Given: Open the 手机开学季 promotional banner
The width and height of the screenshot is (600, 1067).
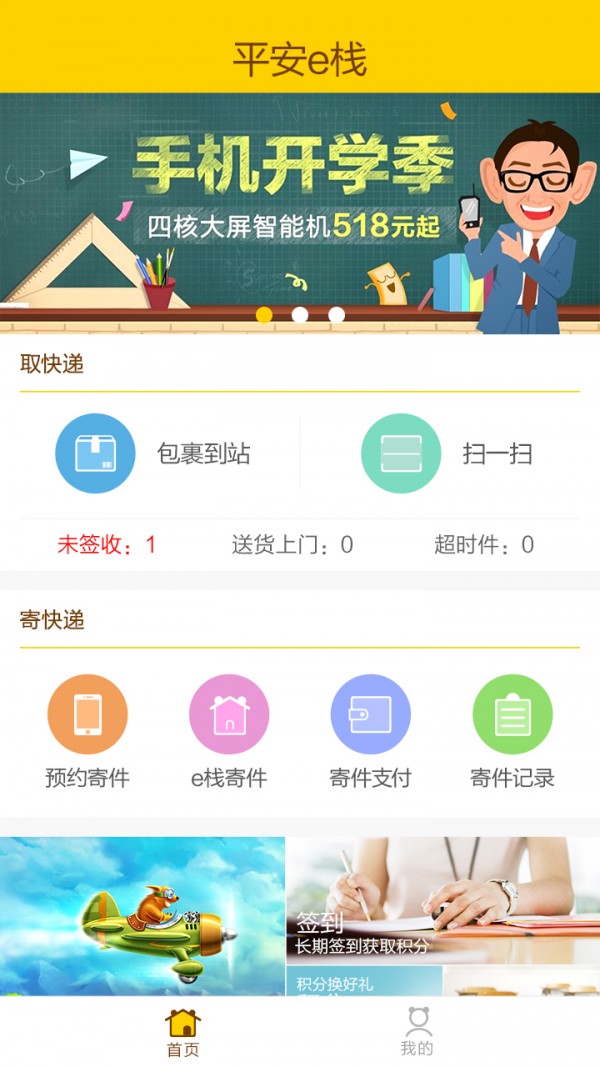Looking at the screenshot, I should pyautogui.click(x=300, y=200).
